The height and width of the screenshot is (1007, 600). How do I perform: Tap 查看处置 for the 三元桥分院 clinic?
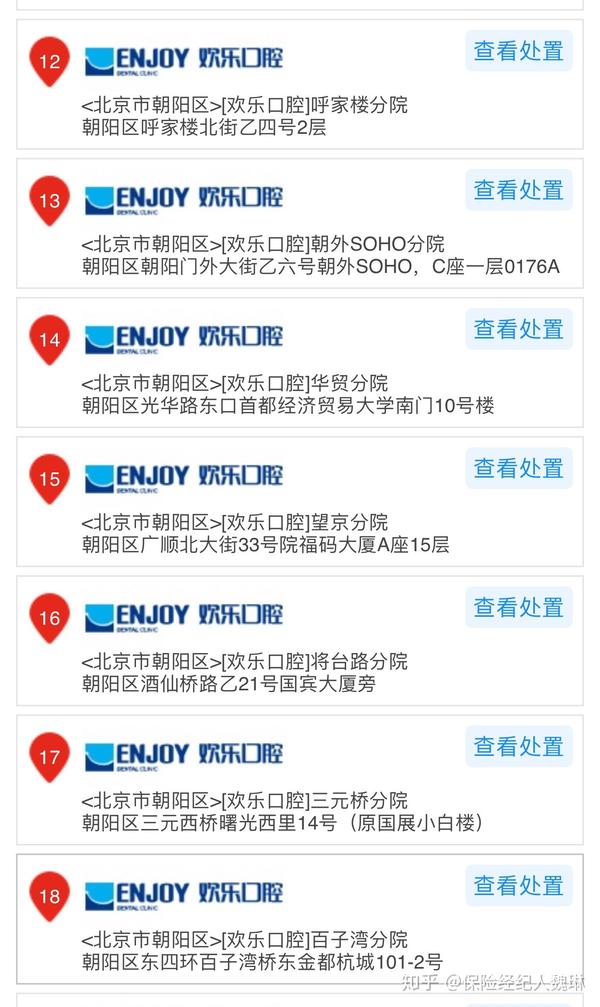tap(518, 746)
